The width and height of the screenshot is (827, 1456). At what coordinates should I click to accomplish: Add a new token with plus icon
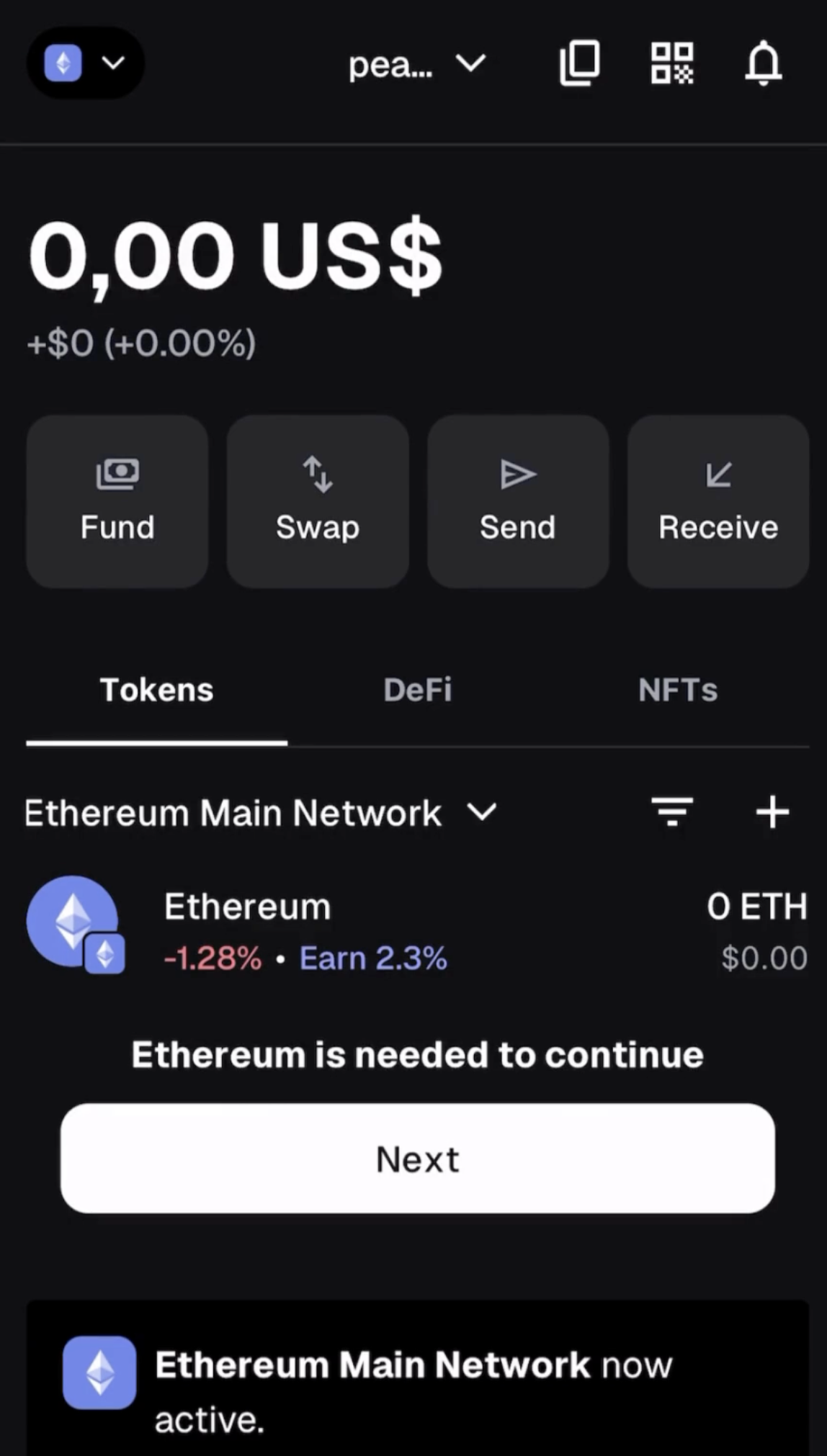click(x=772, y=812)
